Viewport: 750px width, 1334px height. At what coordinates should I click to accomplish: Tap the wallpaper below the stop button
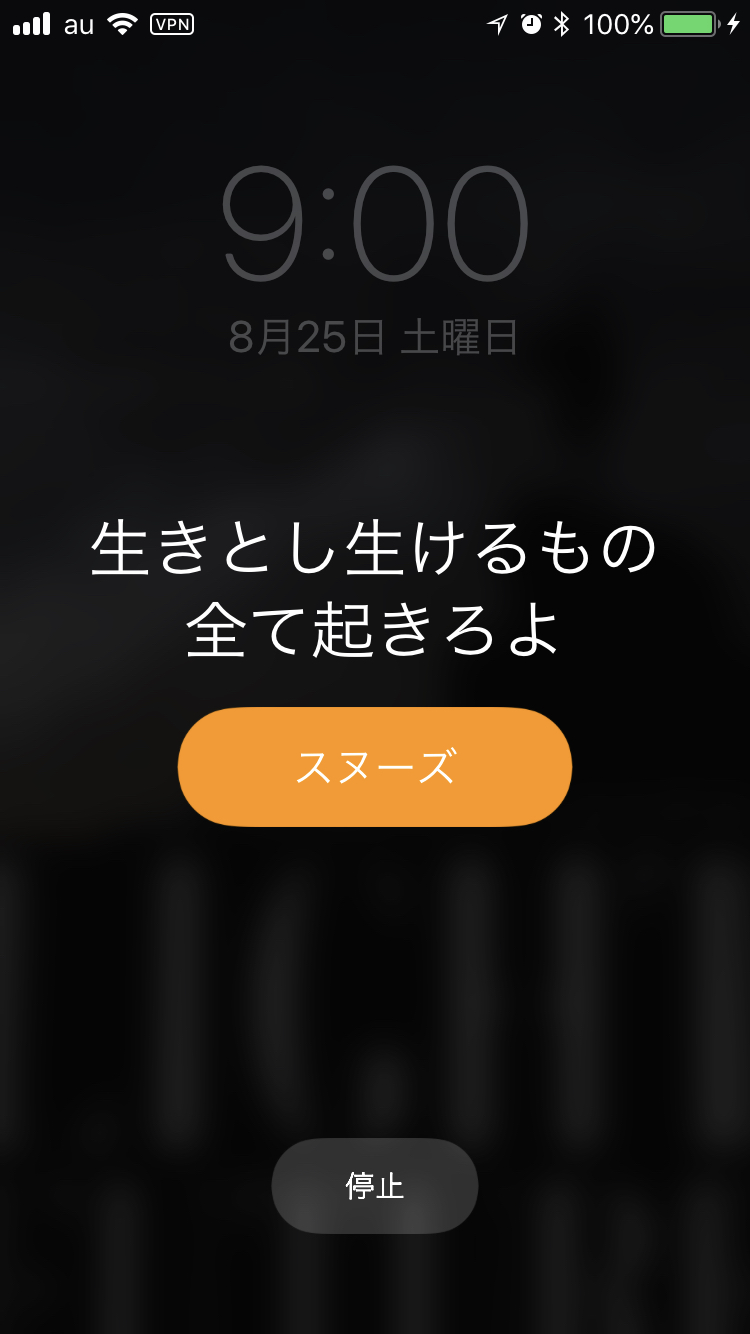[375, 1290]
